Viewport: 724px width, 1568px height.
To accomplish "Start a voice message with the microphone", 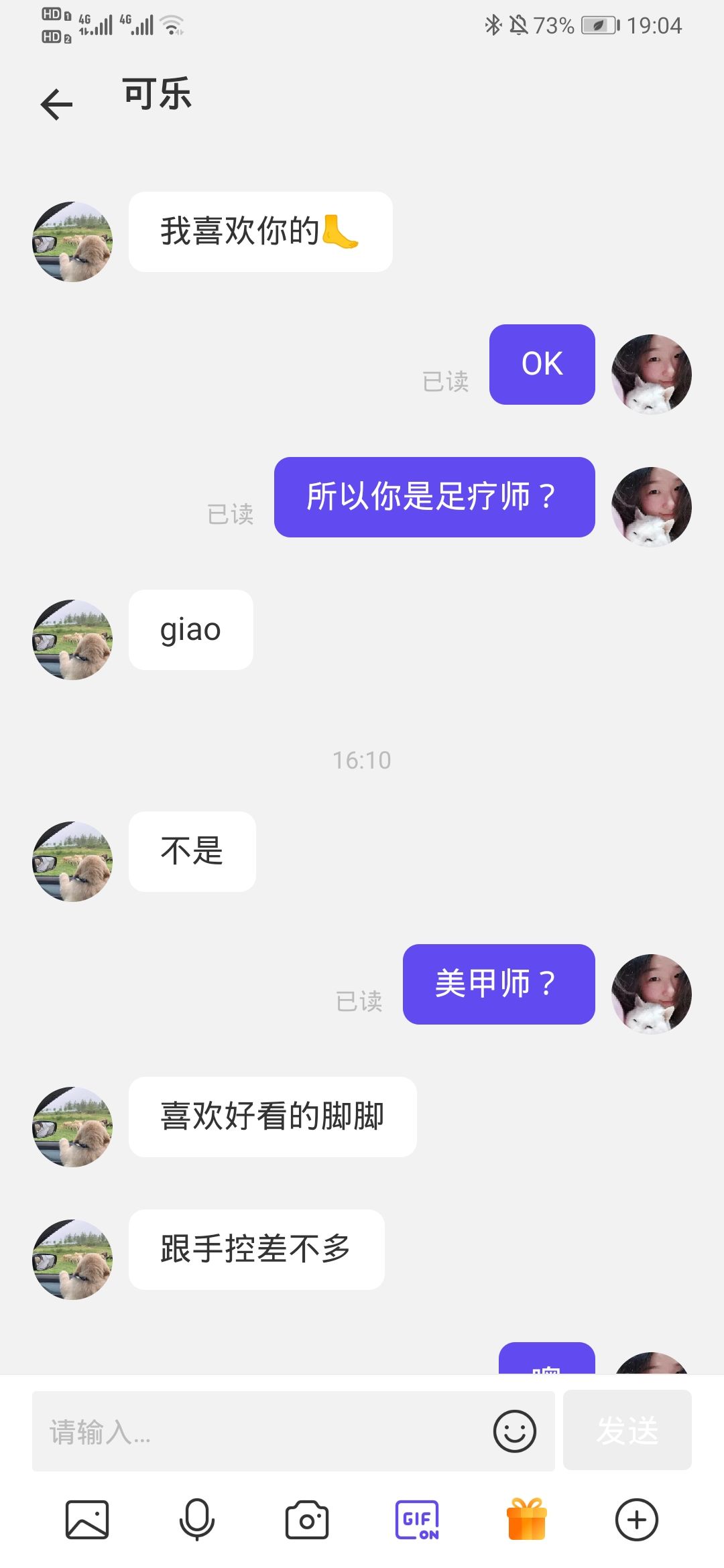I will (x=197, y=1520).
